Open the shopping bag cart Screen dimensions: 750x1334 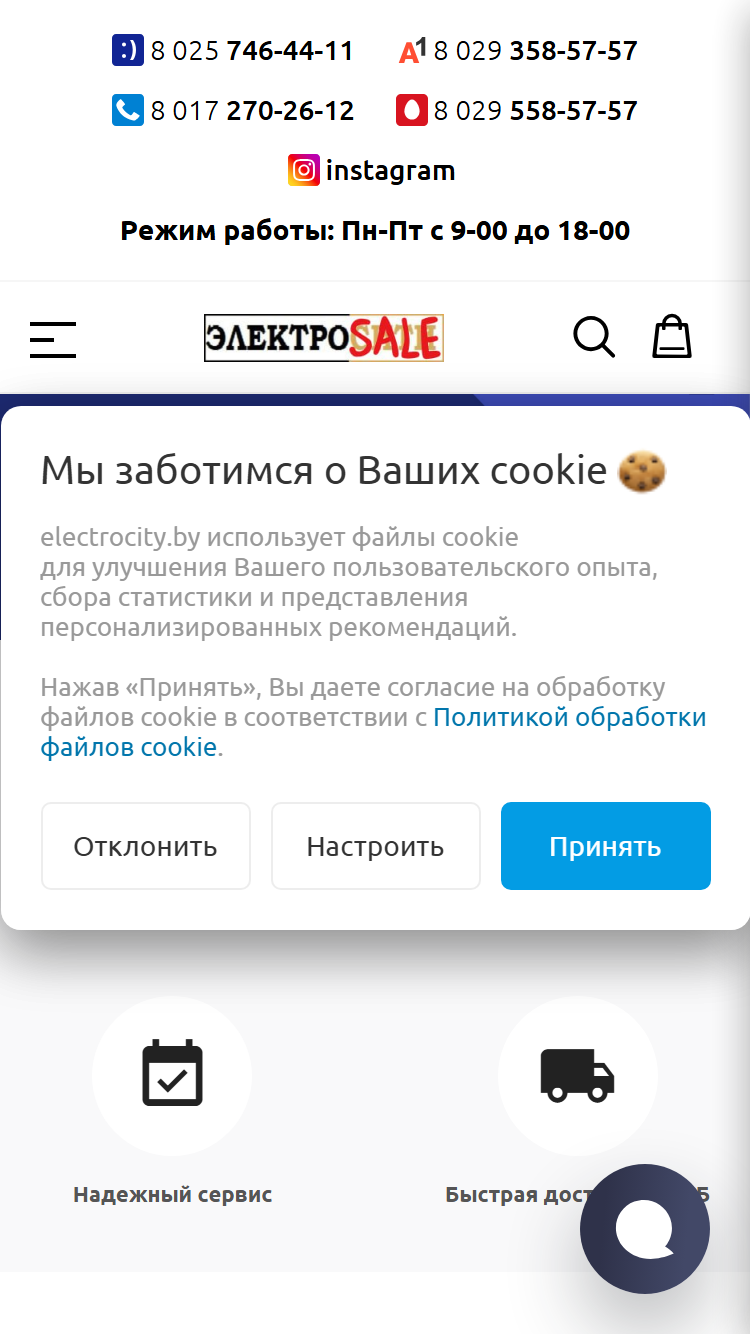click(x=672, y=337)
